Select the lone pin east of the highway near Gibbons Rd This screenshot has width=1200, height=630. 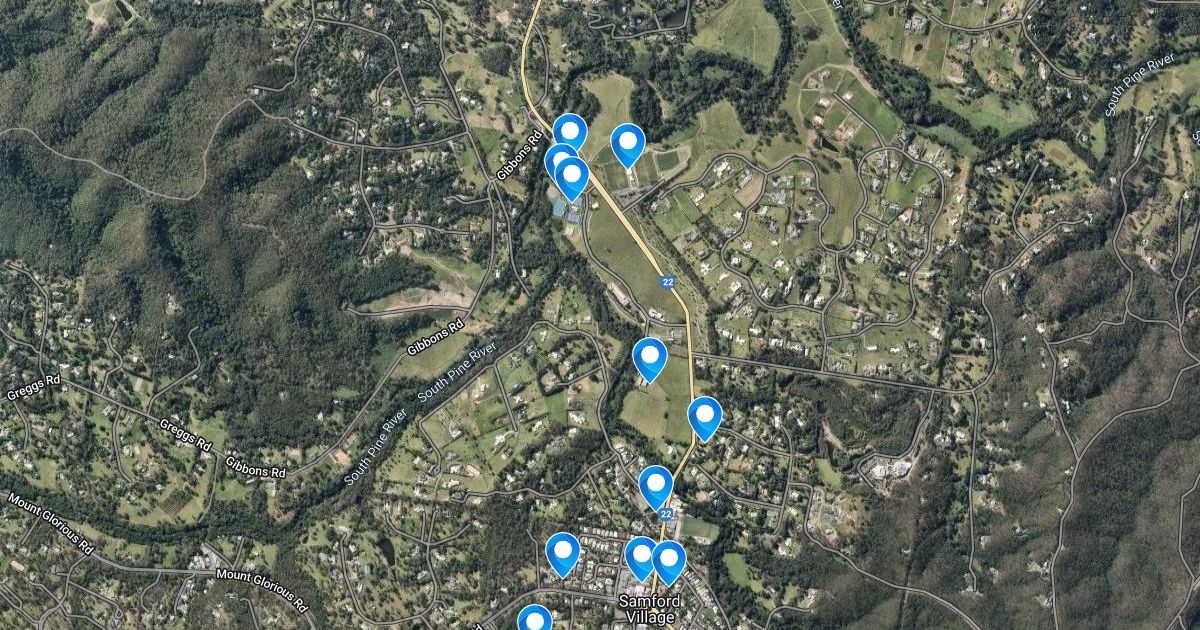[x=627, y=144]
